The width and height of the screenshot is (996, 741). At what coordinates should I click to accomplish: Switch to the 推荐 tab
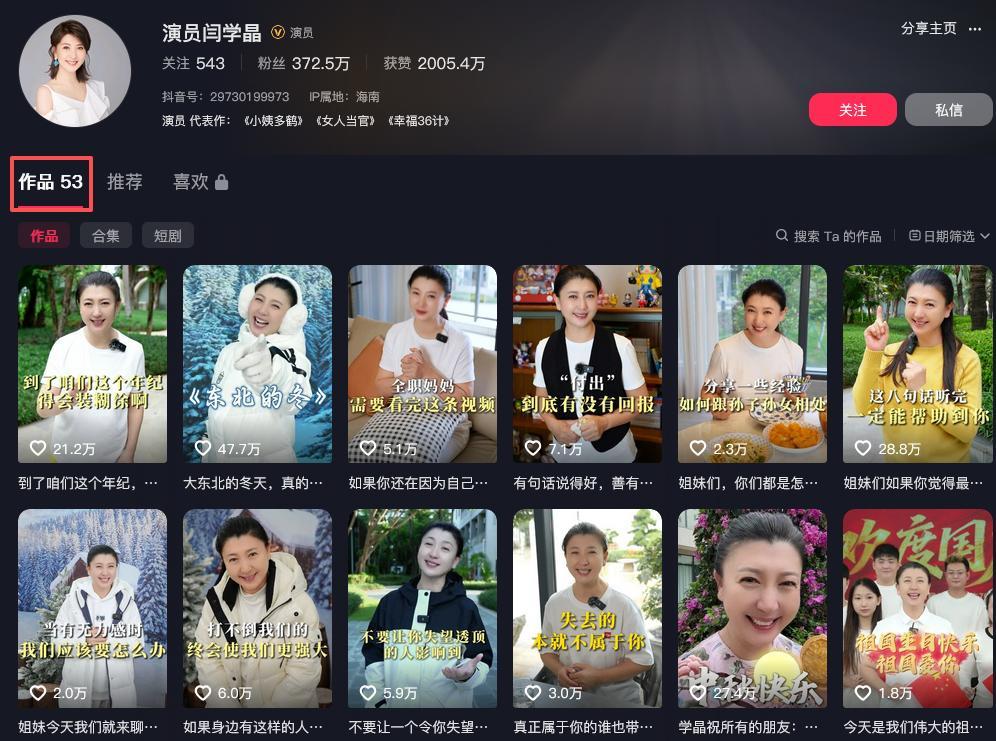125,182
